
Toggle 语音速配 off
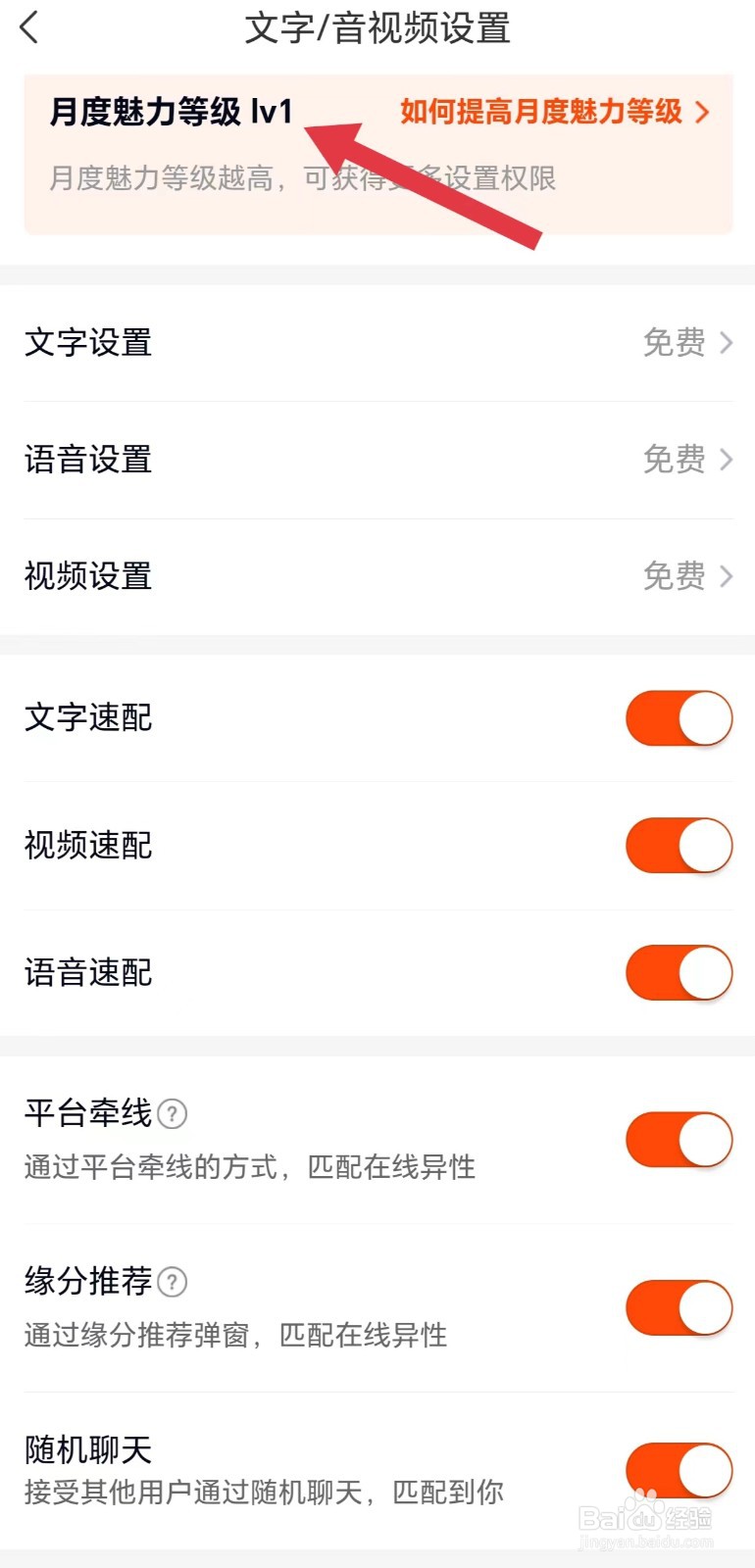click(679, 973)
